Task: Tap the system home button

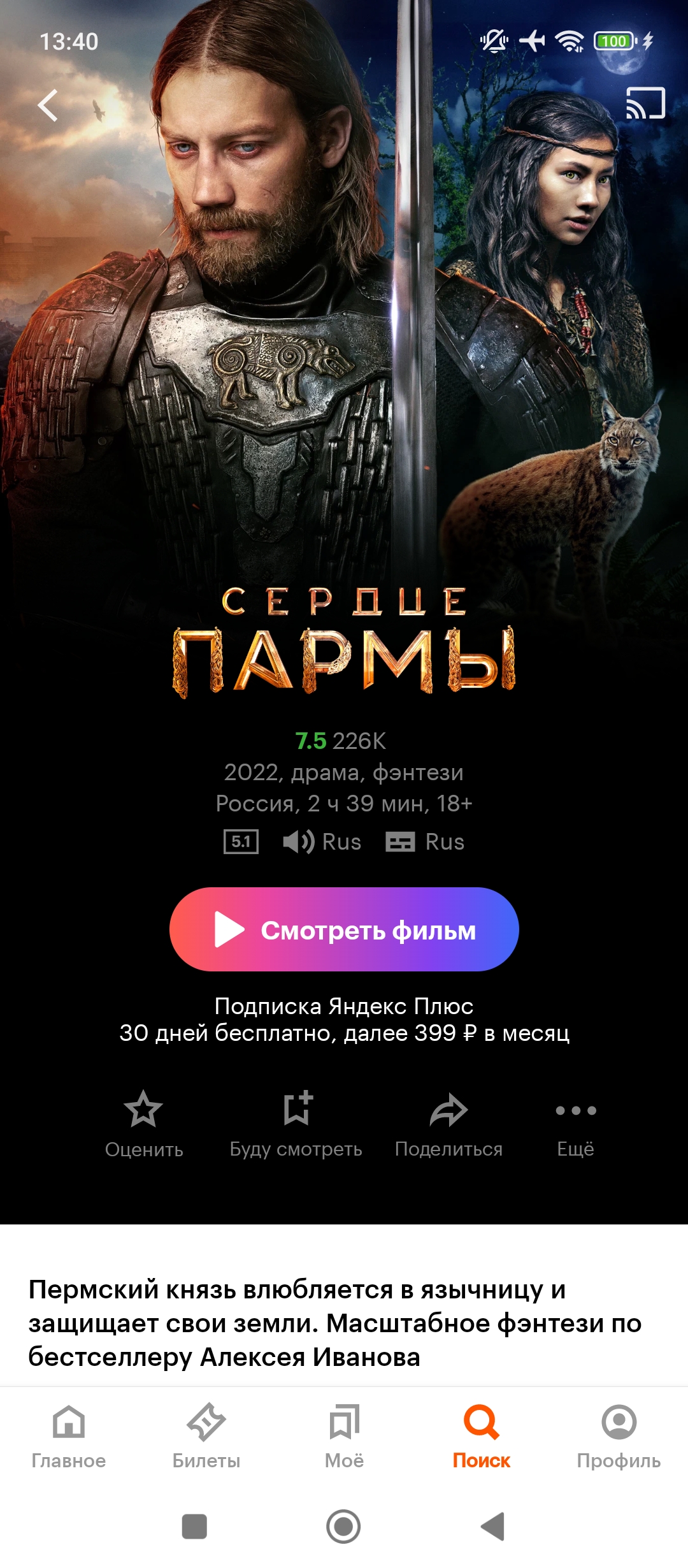Action: coord(343,1527)
